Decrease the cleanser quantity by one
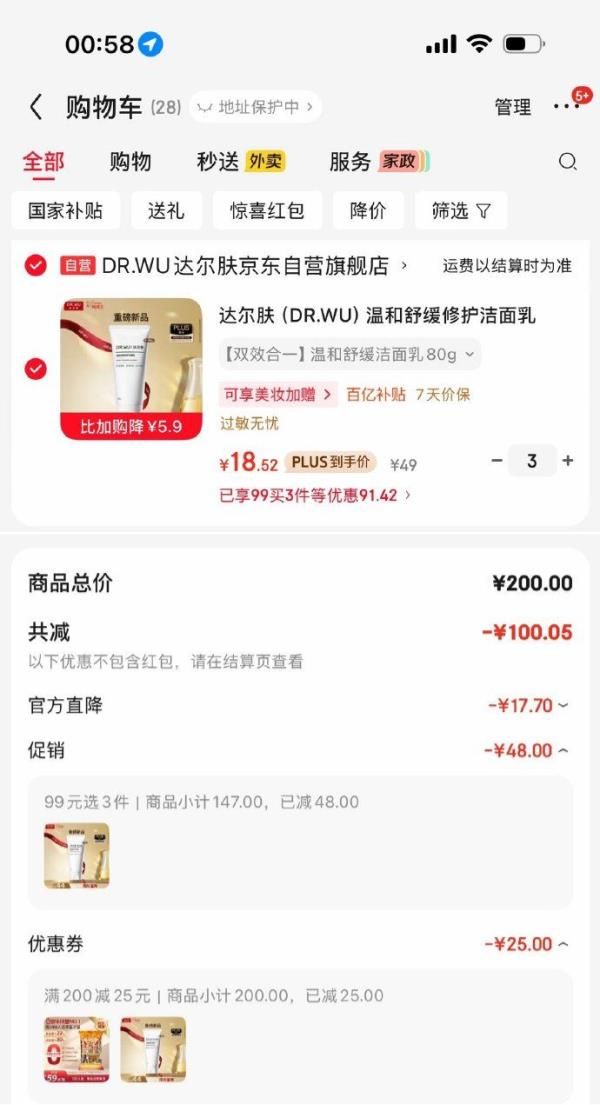Viewport: 600px width, 1105px height. click(497, 461)
